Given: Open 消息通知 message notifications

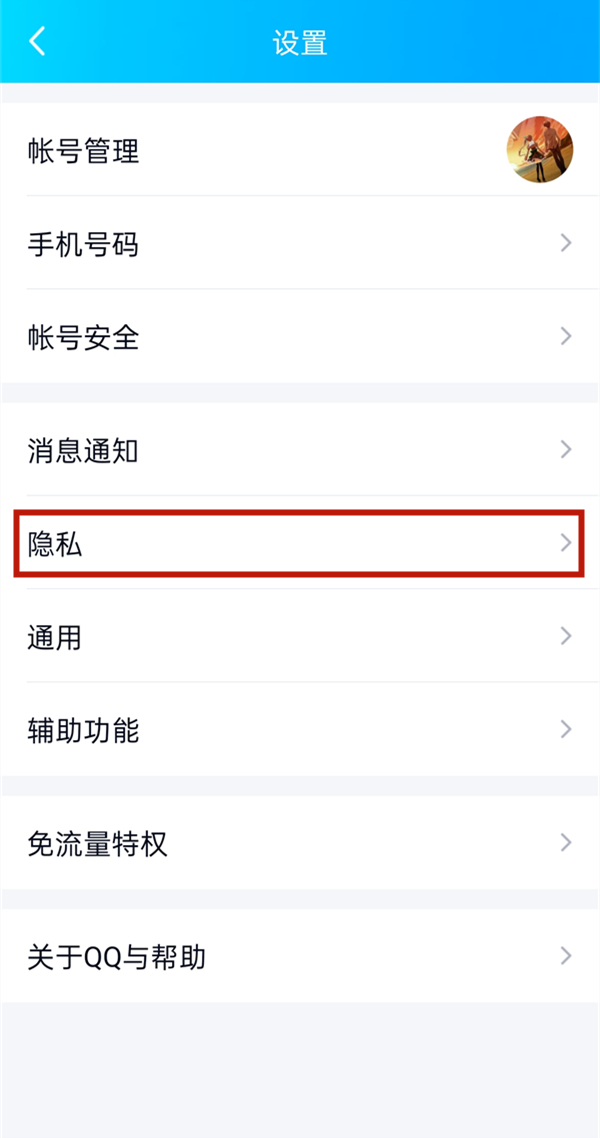Looking at the screenshot, I should (x=300, y=450).
